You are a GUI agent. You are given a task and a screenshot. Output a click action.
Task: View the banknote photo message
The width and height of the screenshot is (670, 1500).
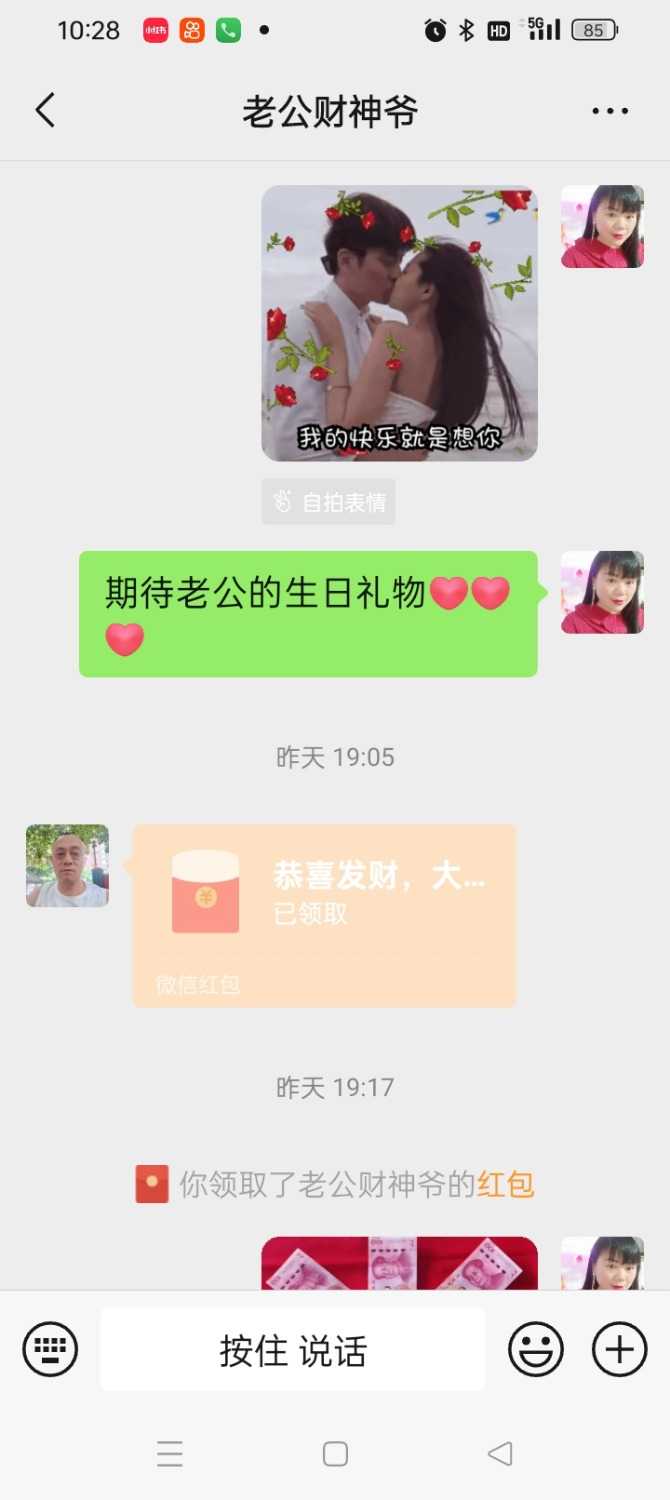tap(399, 1264)
